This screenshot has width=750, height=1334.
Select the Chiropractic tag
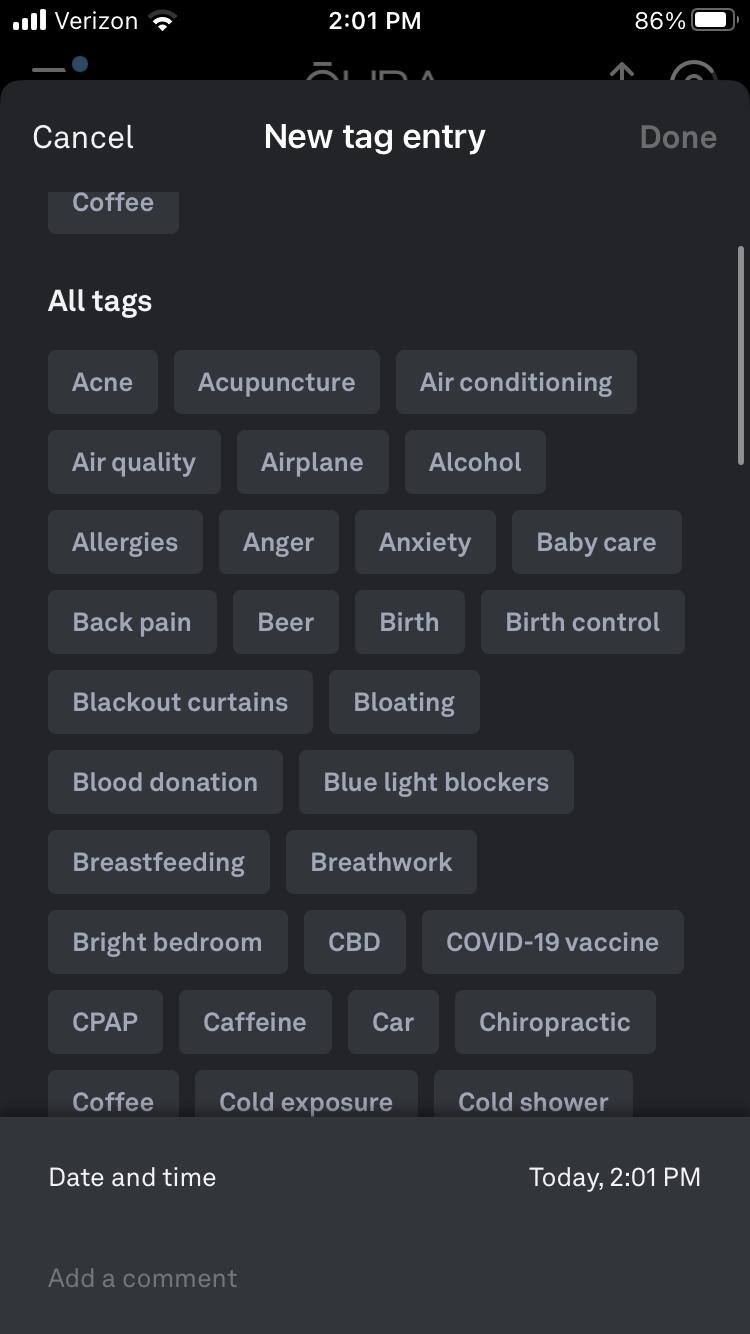pos(555,1022)
